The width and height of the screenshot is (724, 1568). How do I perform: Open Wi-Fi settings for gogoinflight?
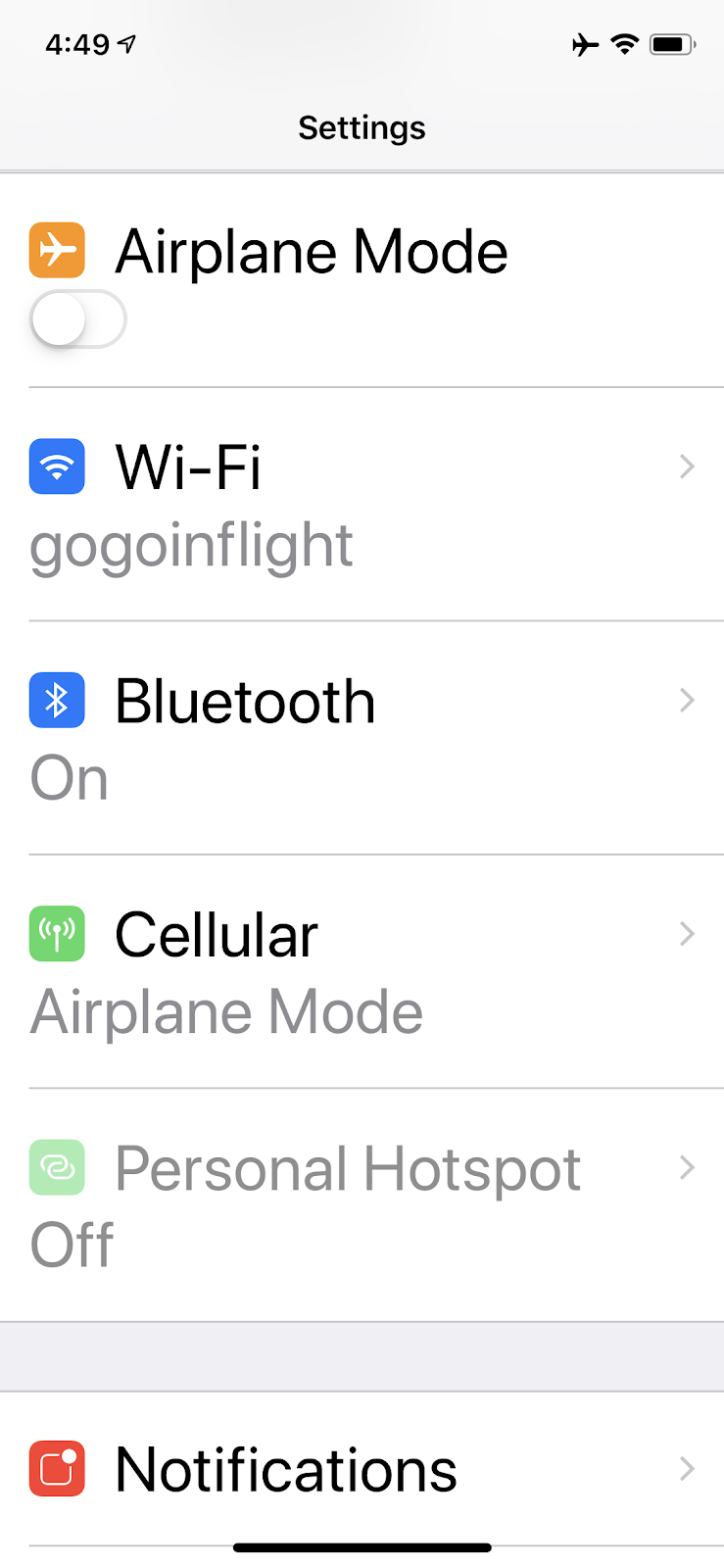point(362,504)
